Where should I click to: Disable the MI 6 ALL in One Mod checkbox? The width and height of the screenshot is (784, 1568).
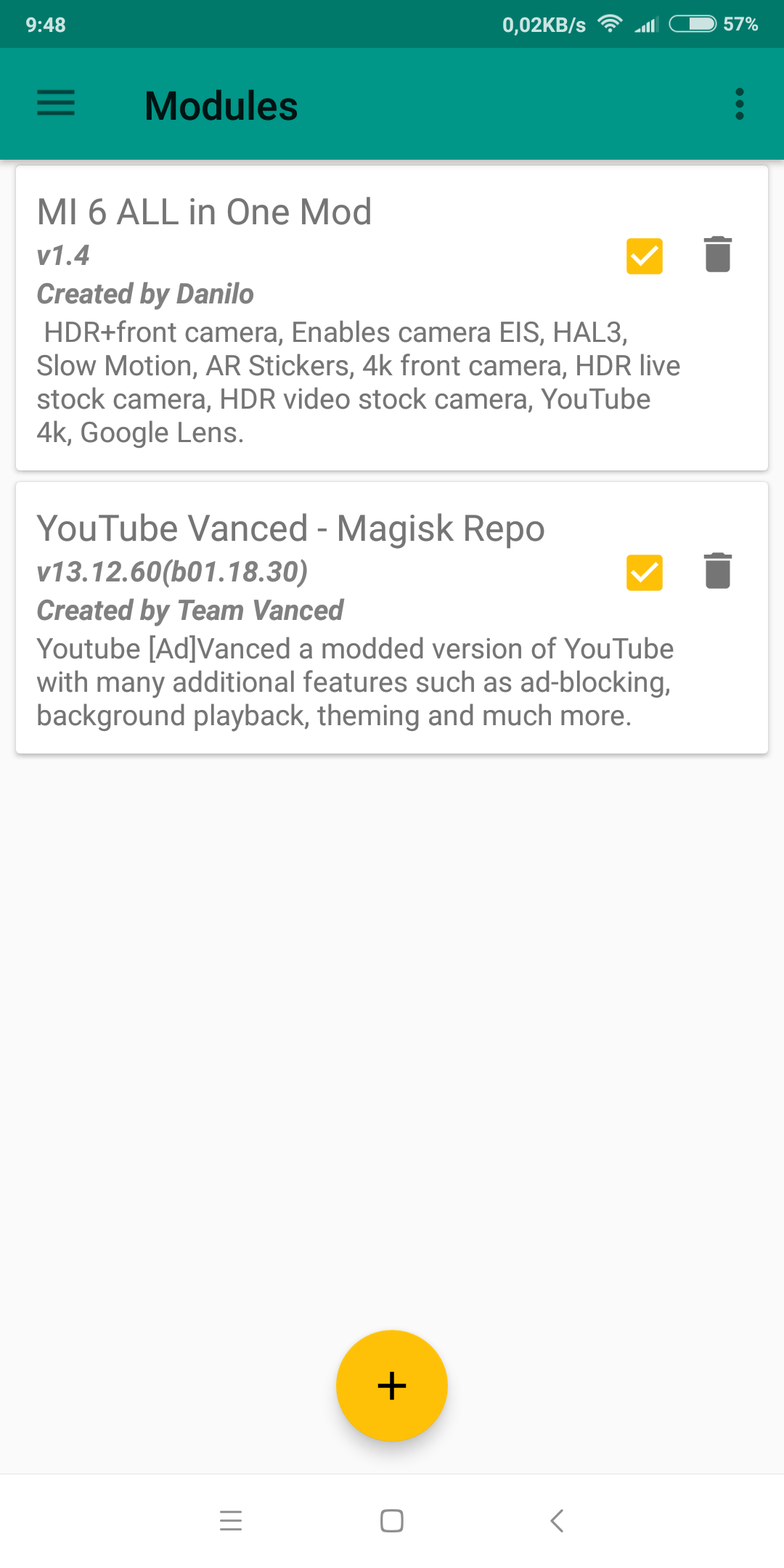click(x=645, y=256)
